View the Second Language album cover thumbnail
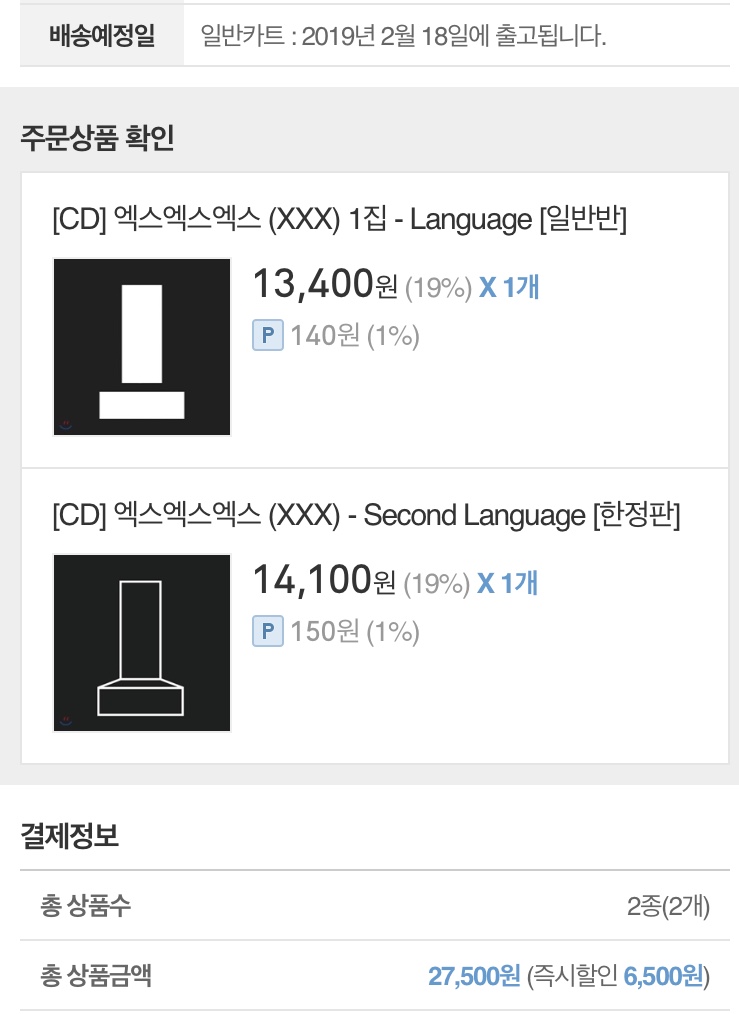 142,643
